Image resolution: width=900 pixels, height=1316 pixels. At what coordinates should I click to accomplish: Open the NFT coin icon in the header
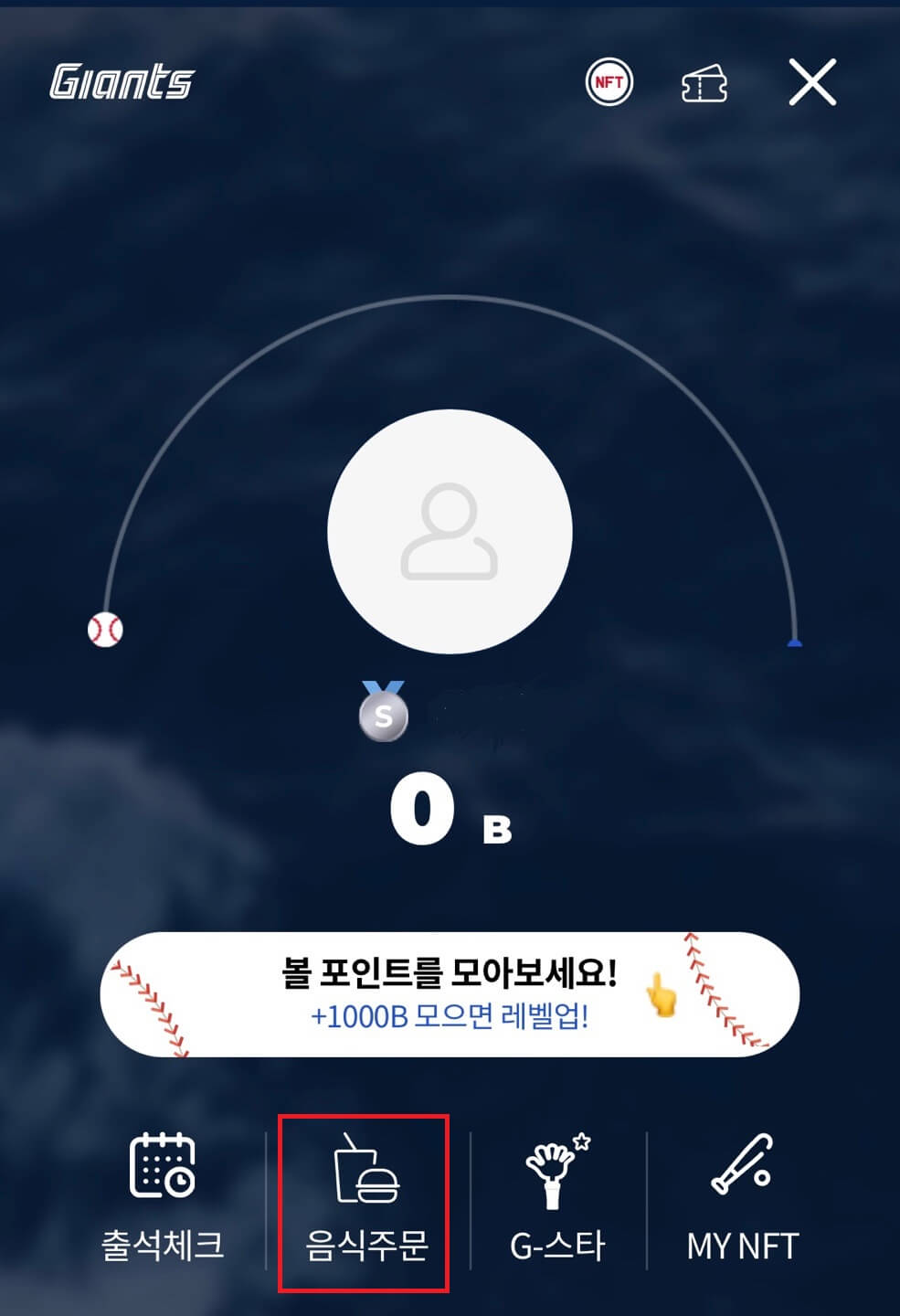[610, 82]
